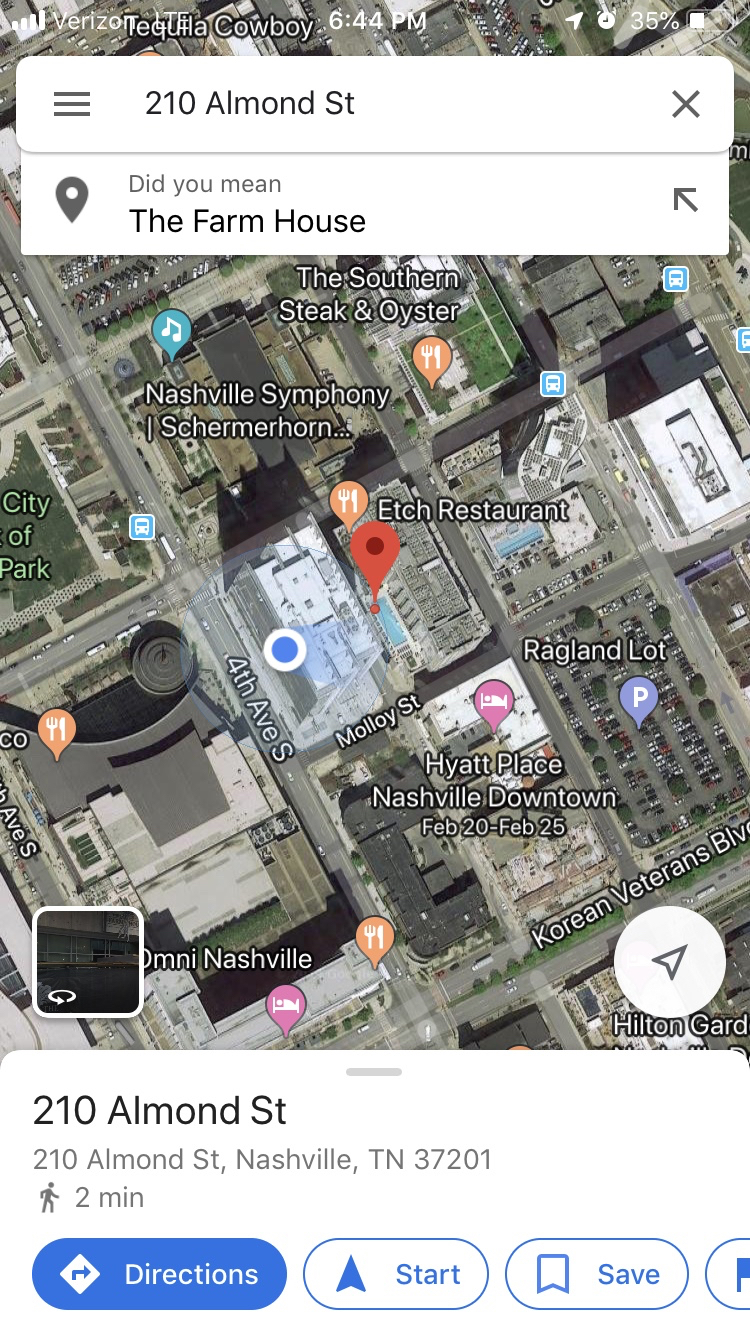Image resolution: width=750 pixels, height=1334 pixels.
Task: Save 210 Almond St
Action: (597, 1274)
